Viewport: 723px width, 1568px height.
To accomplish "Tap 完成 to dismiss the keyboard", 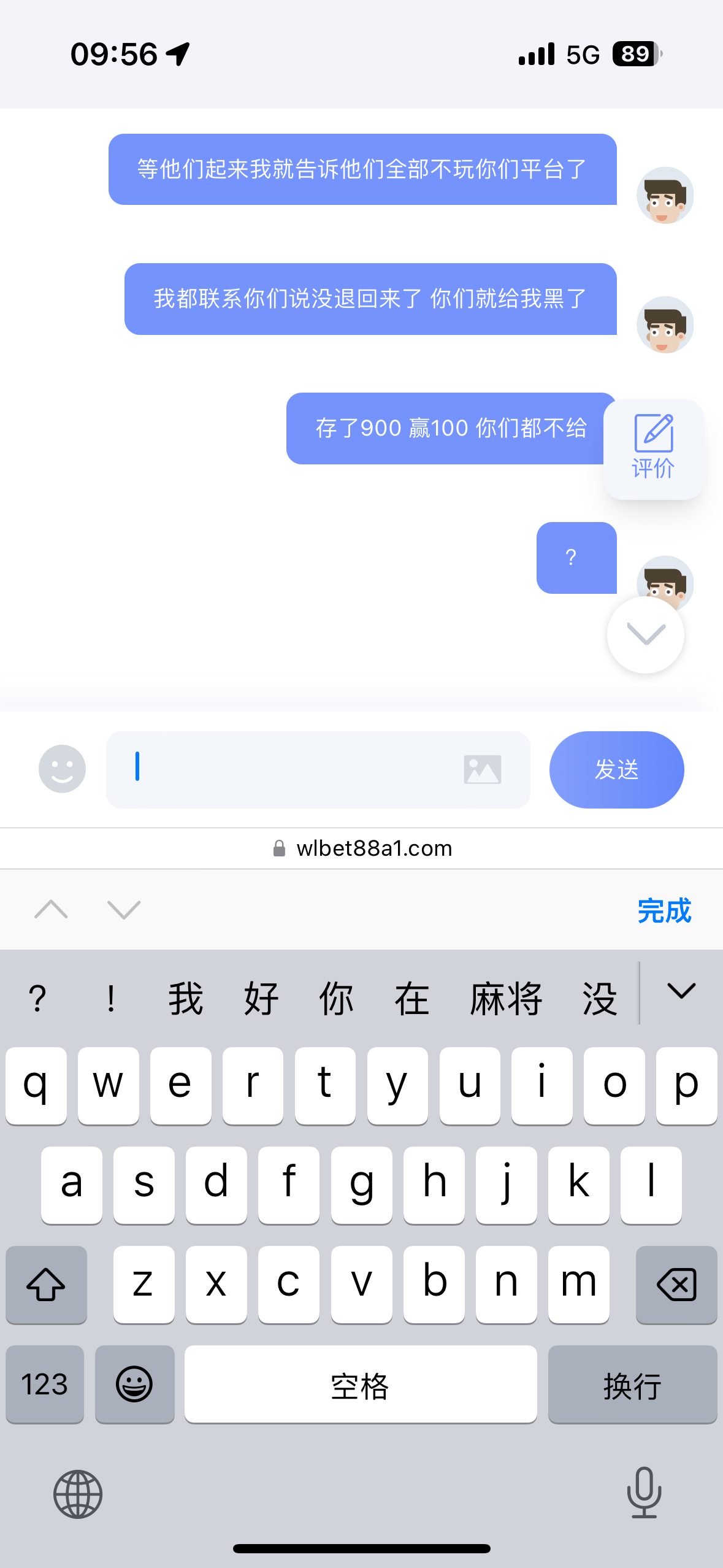I will [x=664, y=910].
